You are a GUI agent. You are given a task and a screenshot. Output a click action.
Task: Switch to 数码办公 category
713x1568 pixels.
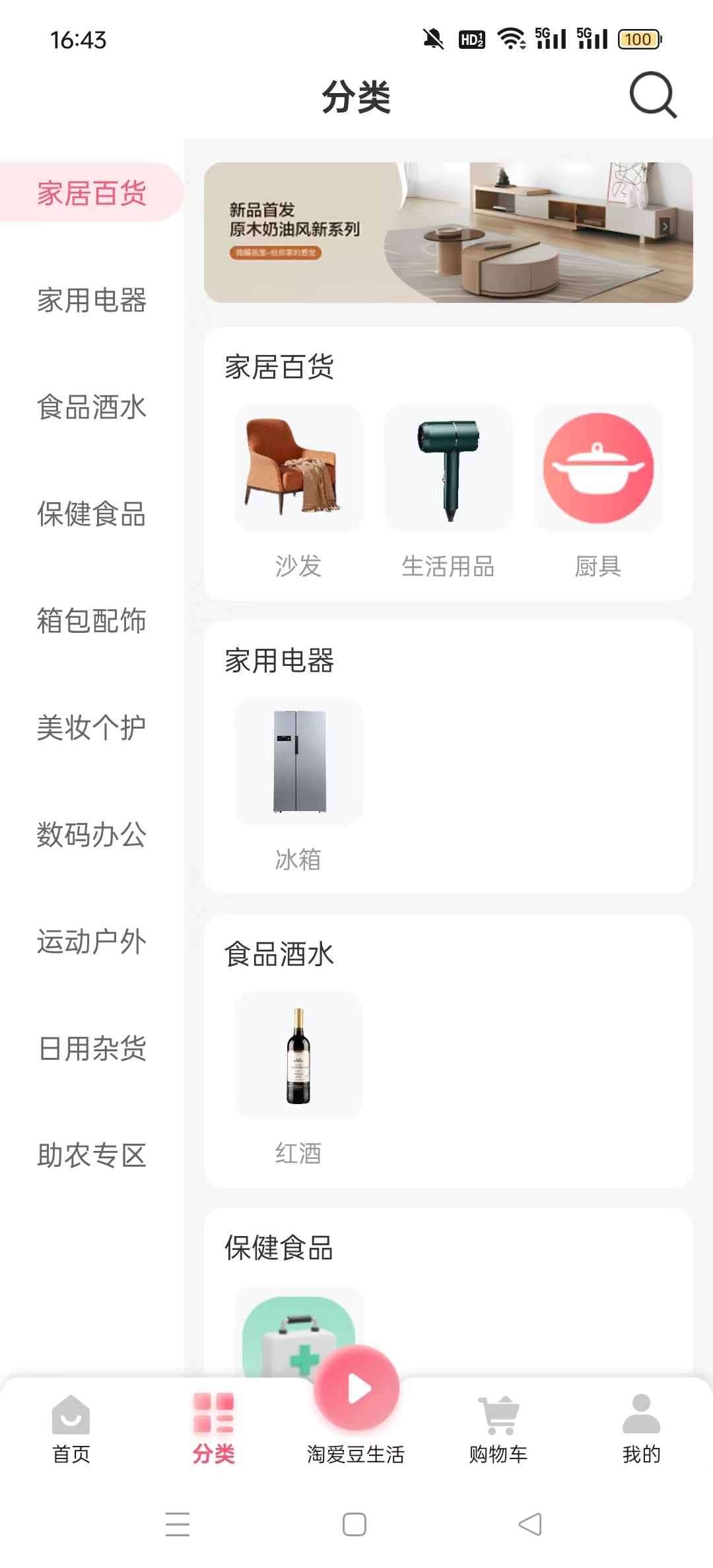[x=92, y=835]
